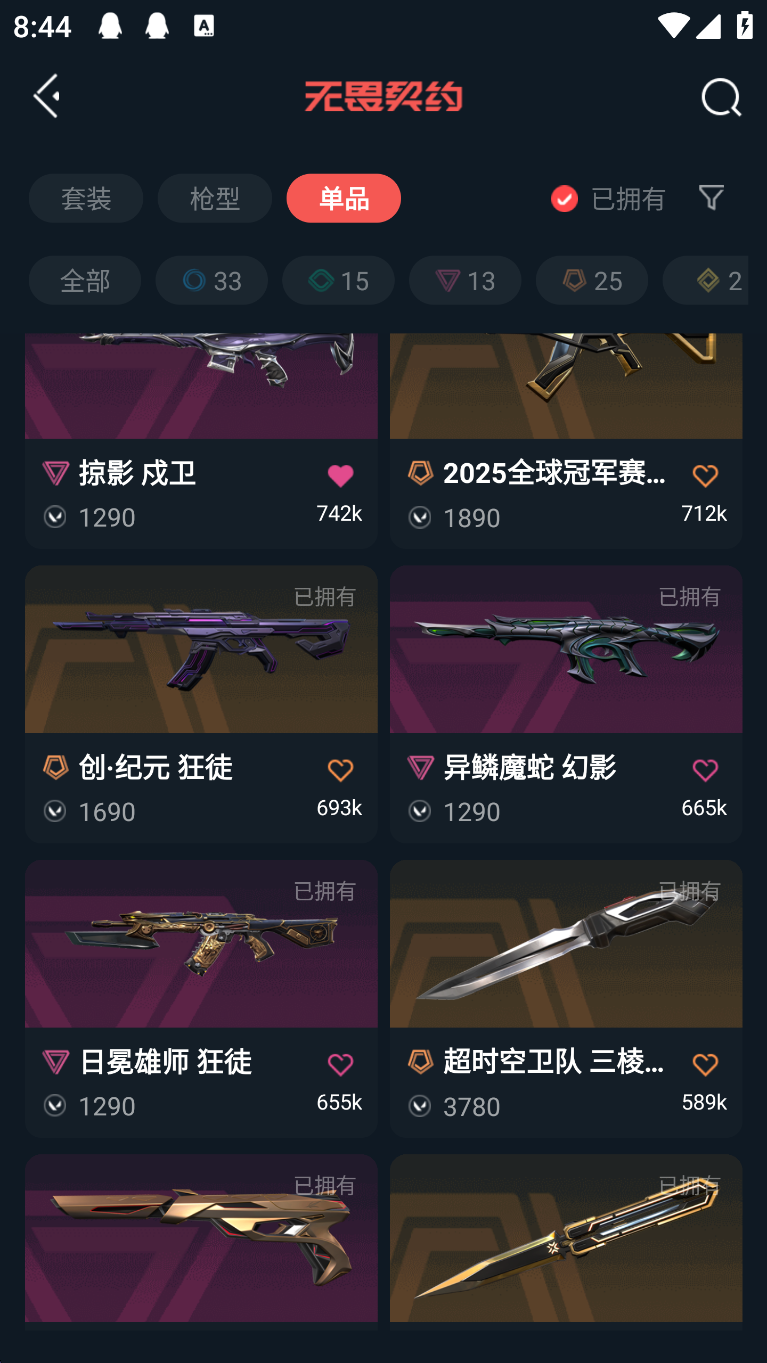Like the 异鳞魔蛇 幻影 skin
The image size is (767, 1363).
tap(705, 770)
